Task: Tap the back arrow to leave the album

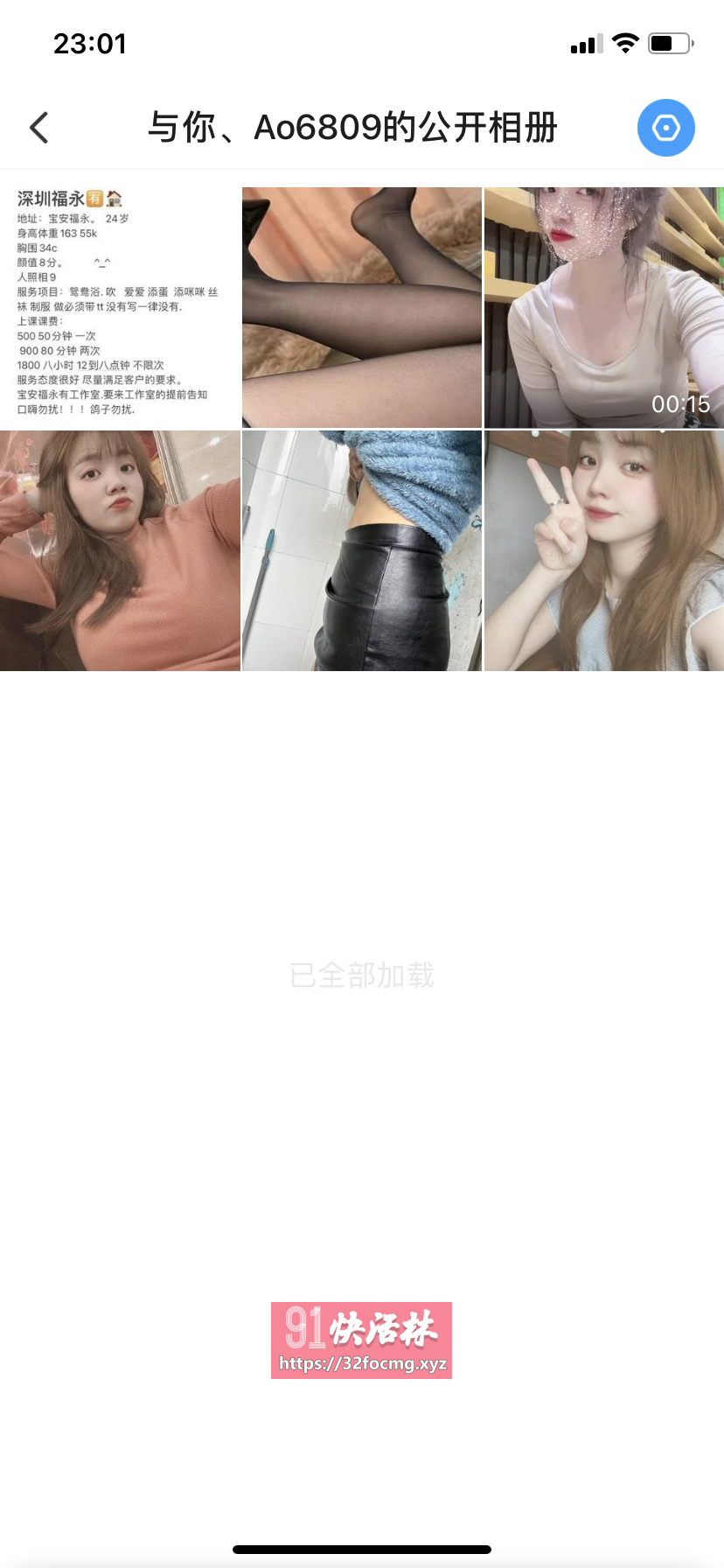Action: point(38,127)
